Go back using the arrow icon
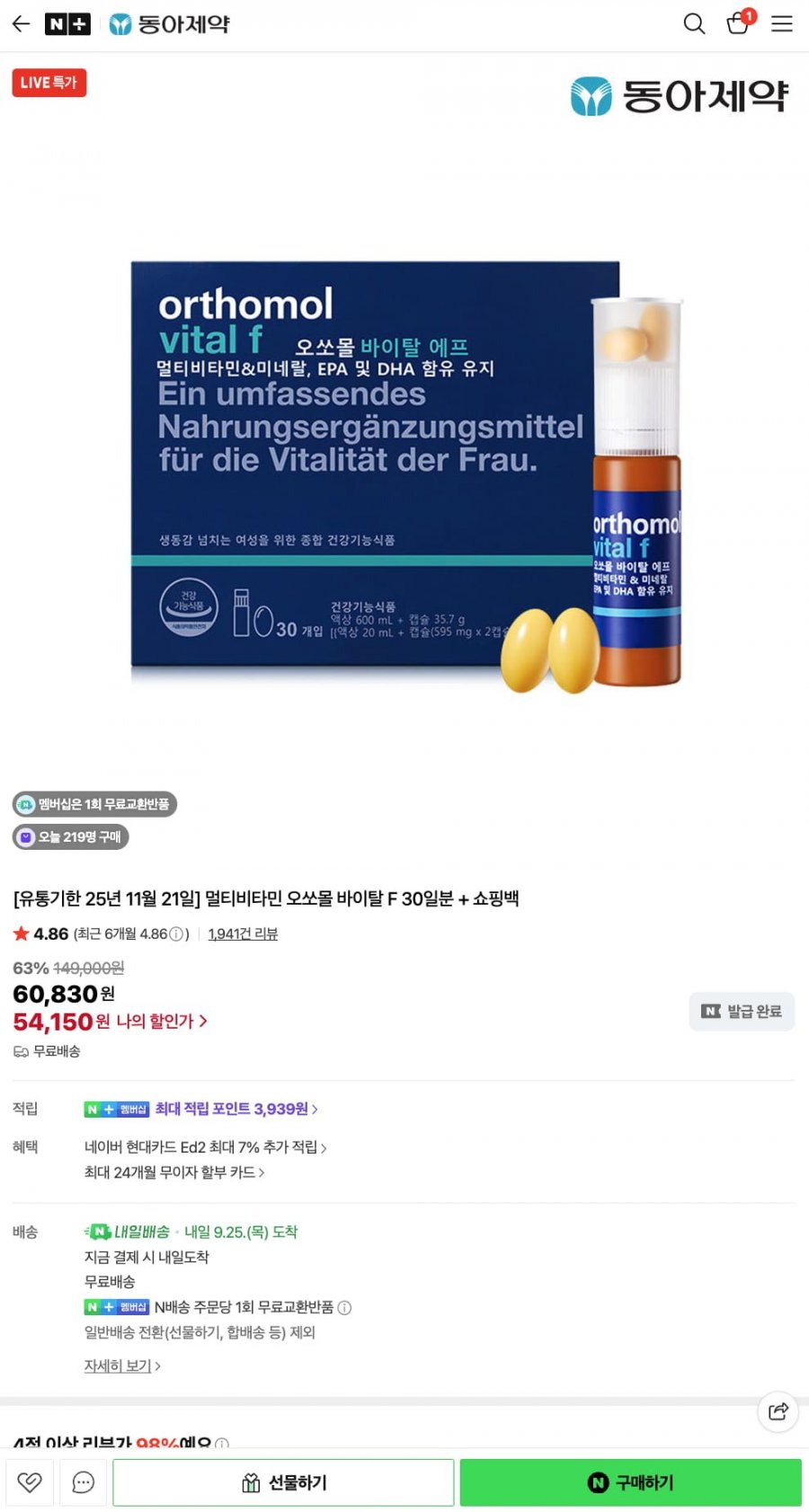Viewport: 809px width, 1512px height. [x=22, y=24]
